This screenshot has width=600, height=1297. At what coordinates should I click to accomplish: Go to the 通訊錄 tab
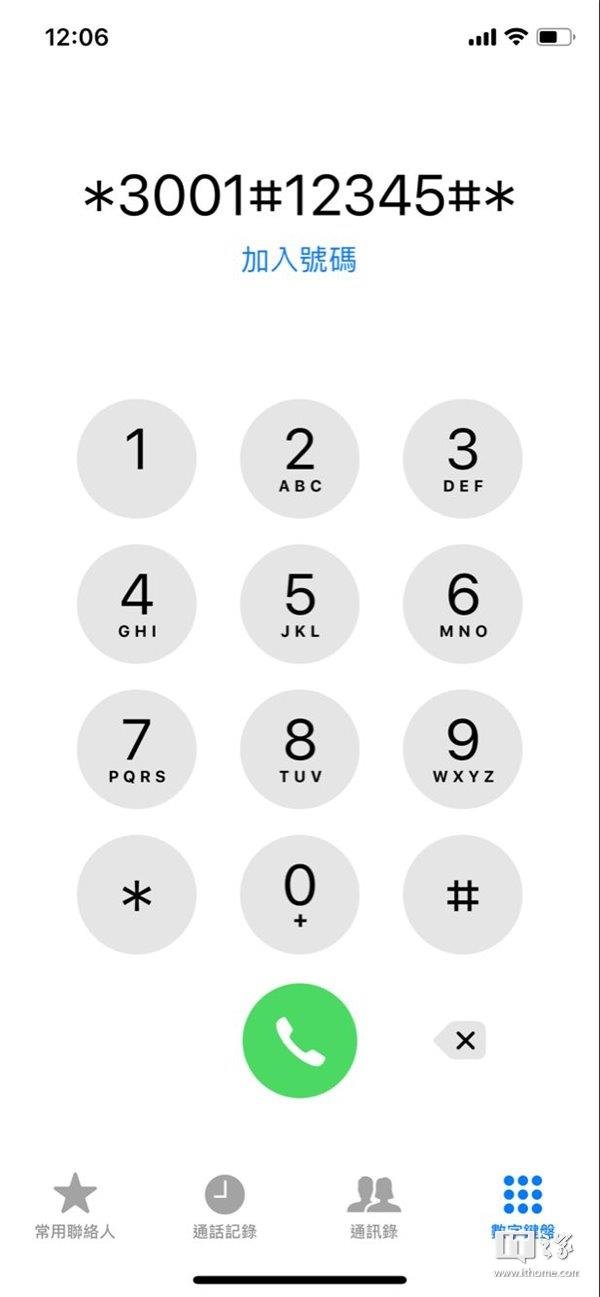pos(374,1206)
